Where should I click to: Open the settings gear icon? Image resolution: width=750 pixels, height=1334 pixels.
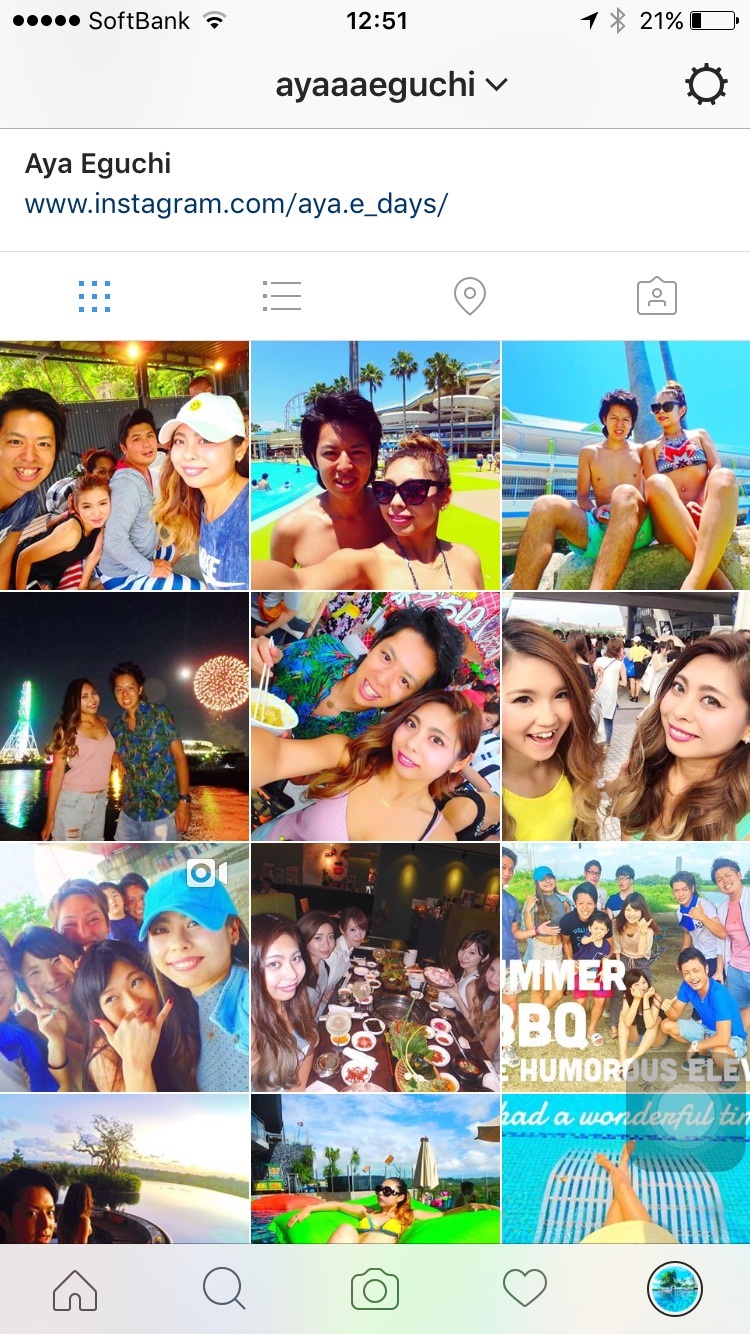click(706, 85)
